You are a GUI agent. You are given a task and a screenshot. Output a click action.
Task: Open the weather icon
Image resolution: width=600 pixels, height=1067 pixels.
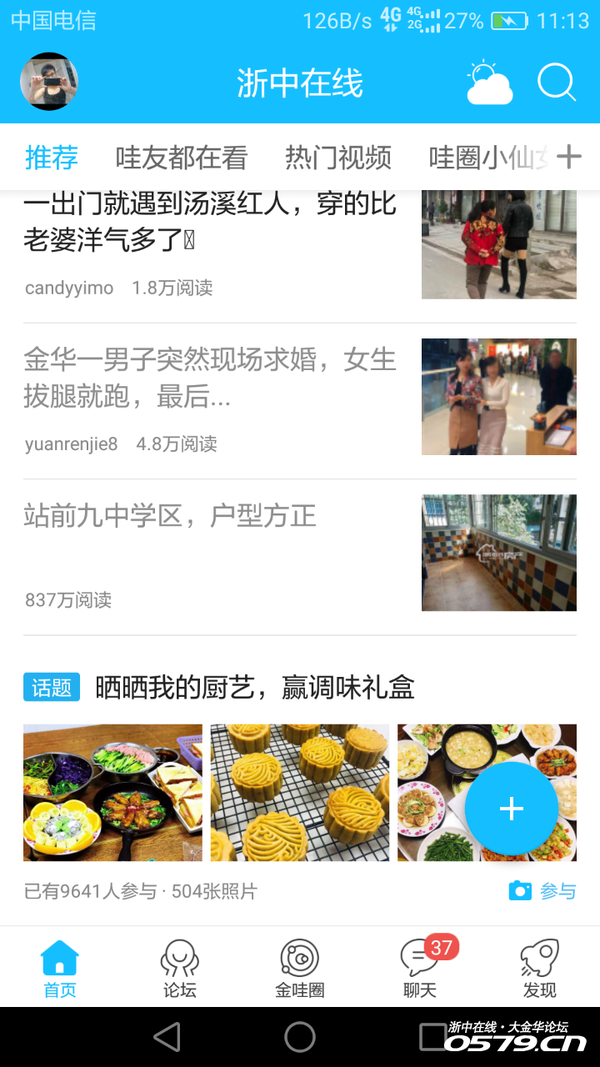click(x=489, y=83)
